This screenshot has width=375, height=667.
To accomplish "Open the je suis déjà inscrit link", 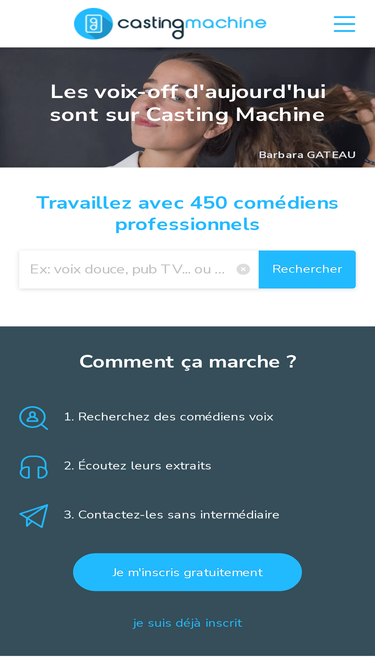I will (188, 623).
